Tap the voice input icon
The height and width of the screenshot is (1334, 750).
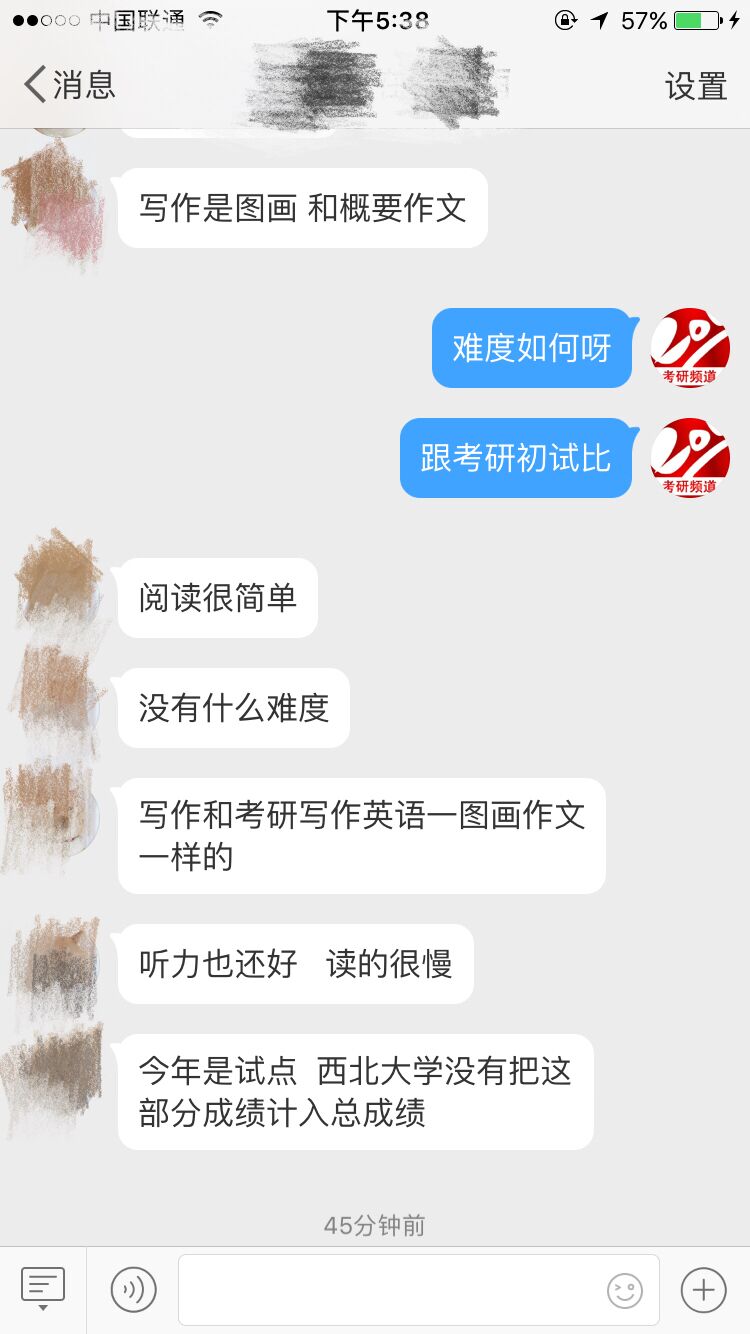click(x=133, y=1289)
